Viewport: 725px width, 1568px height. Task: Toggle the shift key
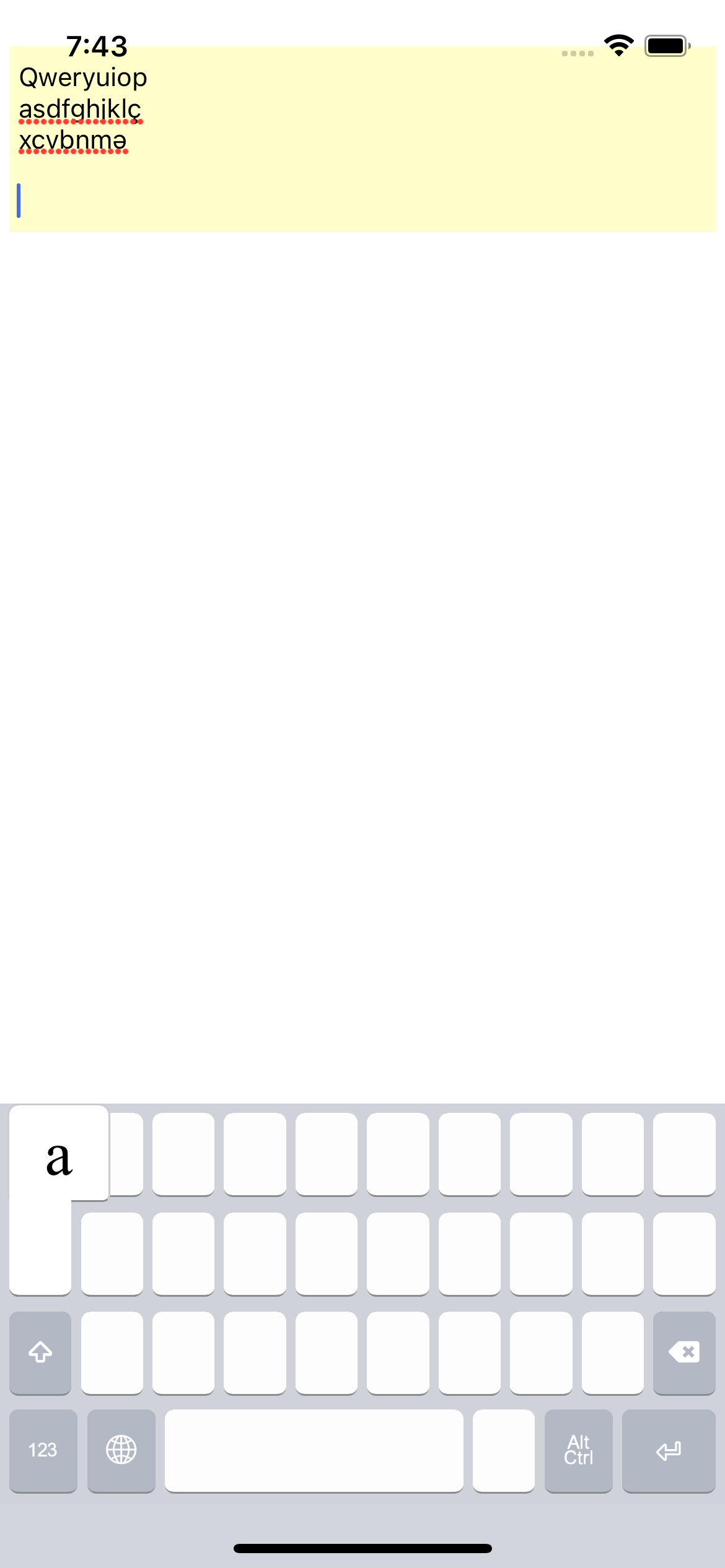[40, 1352]
